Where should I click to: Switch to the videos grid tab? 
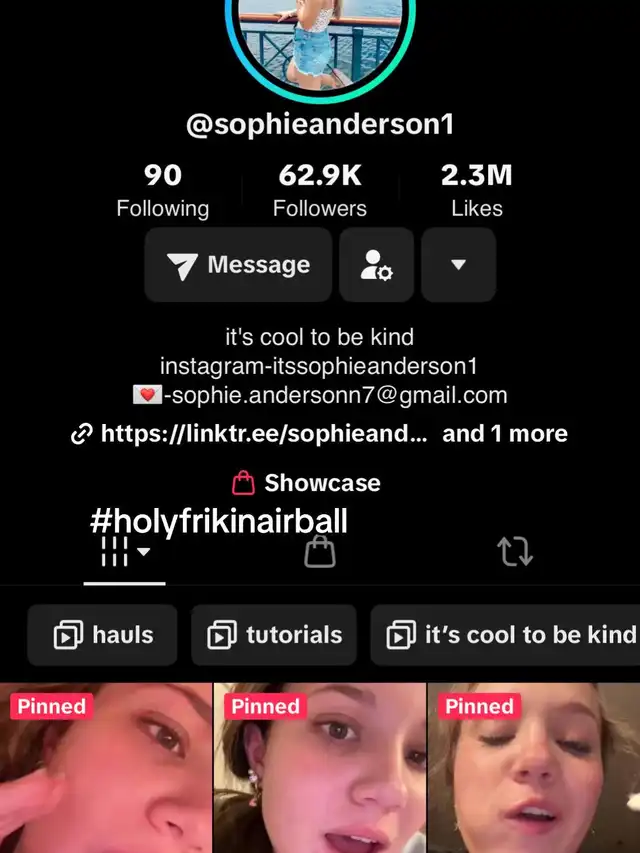[125, 552]
